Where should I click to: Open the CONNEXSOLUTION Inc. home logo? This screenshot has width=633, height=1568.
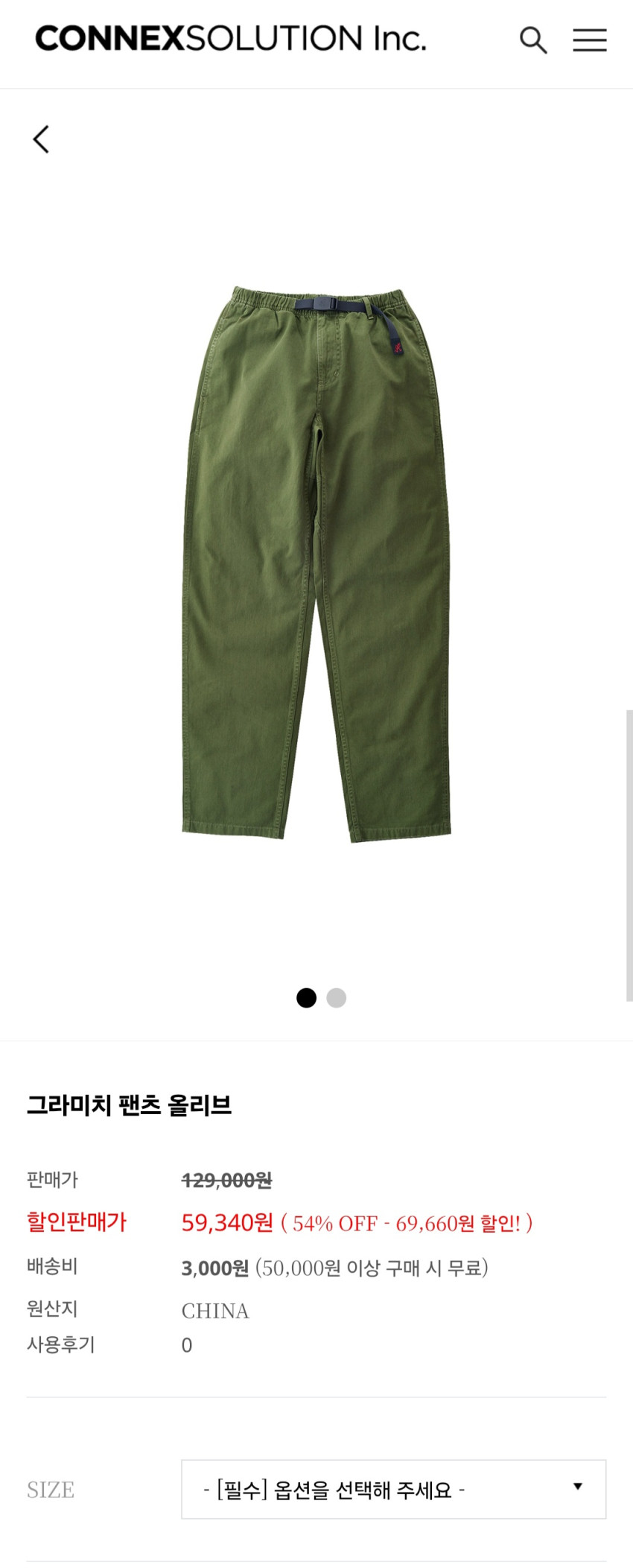click(x=231, y=39)
